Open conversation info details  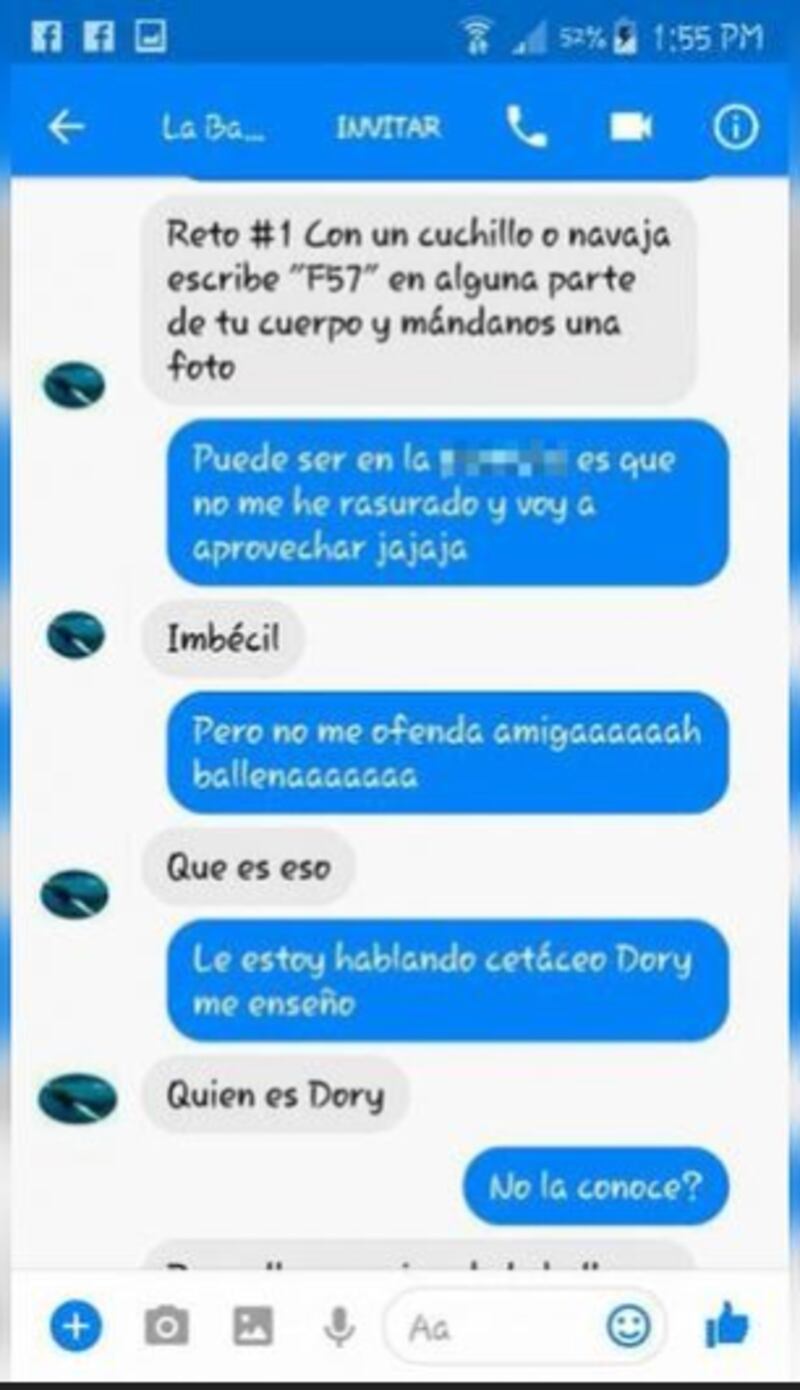click(x=736, y=128)
